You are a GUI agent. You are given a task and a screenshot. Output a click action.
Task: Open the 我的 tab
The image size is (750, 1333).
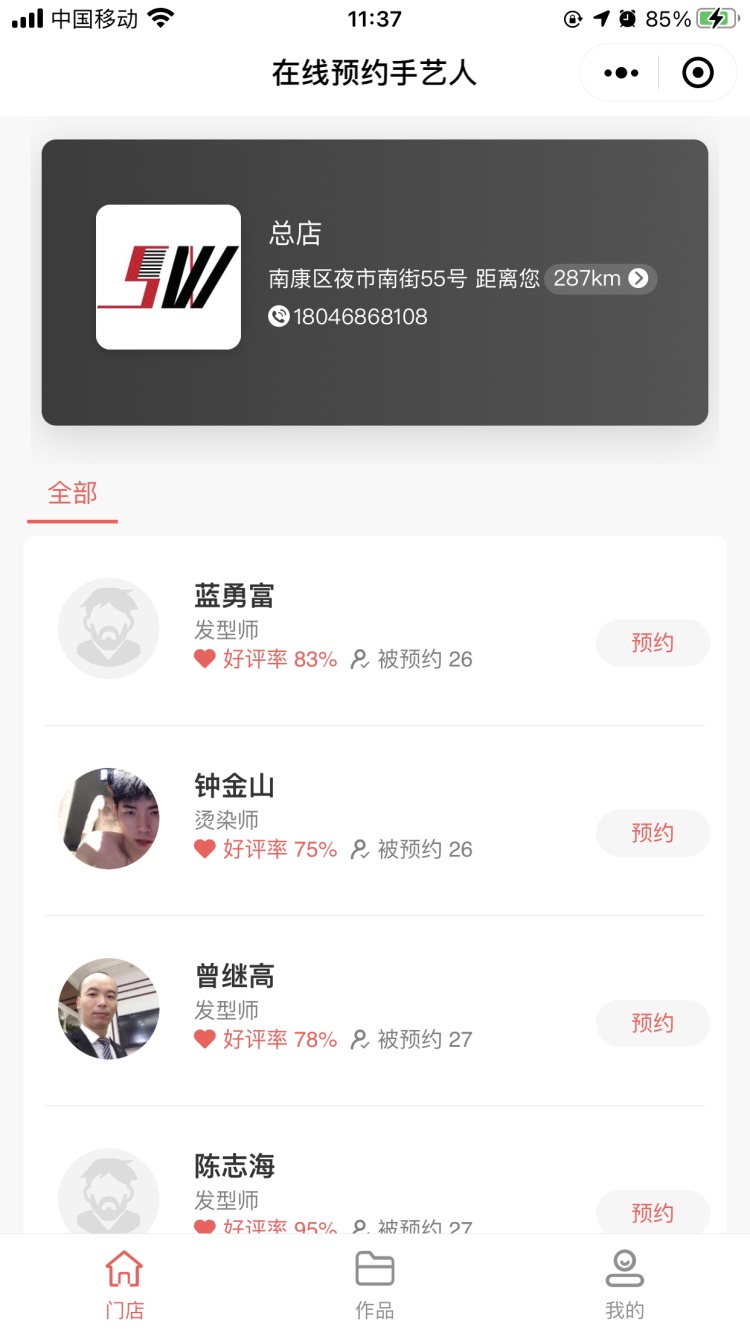point(625,1284)
